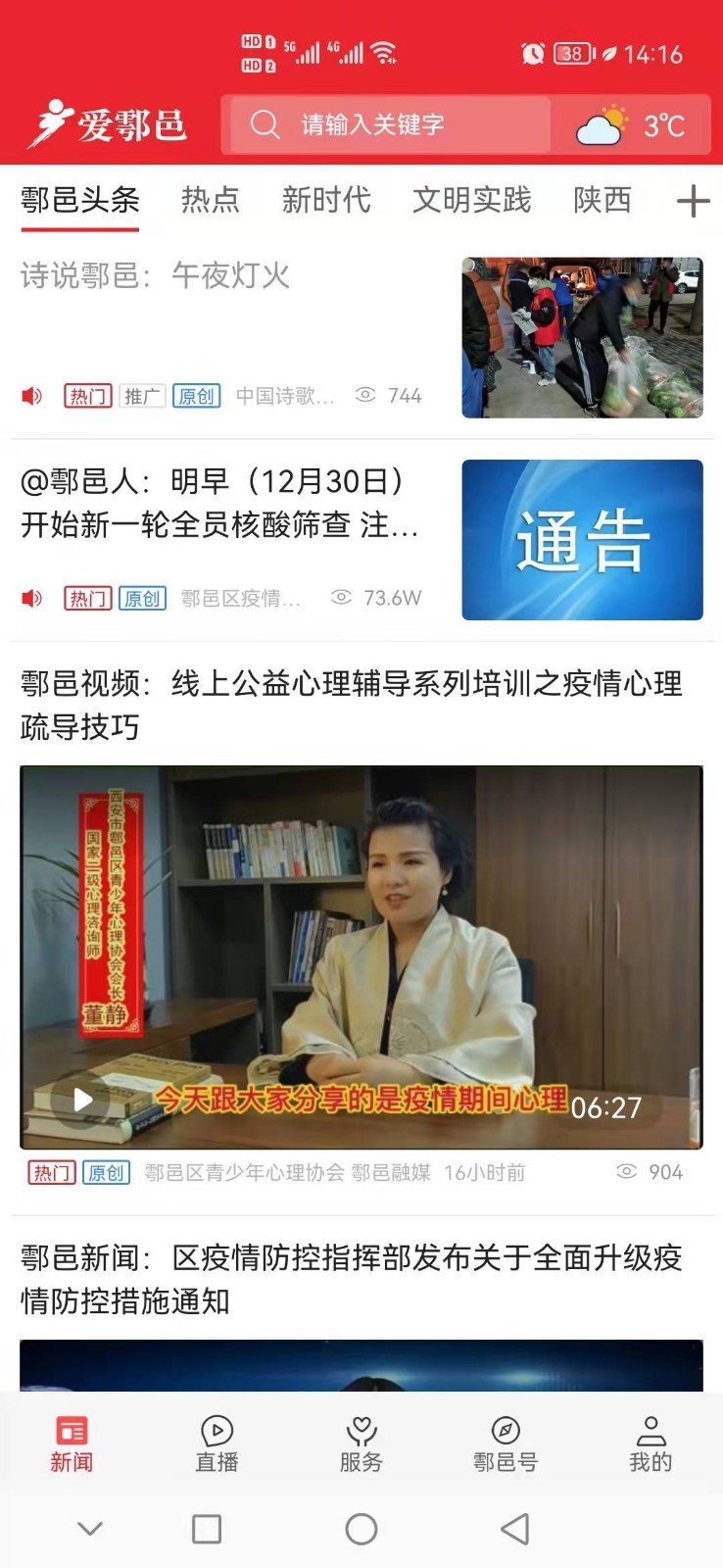Open the weather widget showing 3℃
This screenshot has height=1568, width=723.
coord(631,124)
